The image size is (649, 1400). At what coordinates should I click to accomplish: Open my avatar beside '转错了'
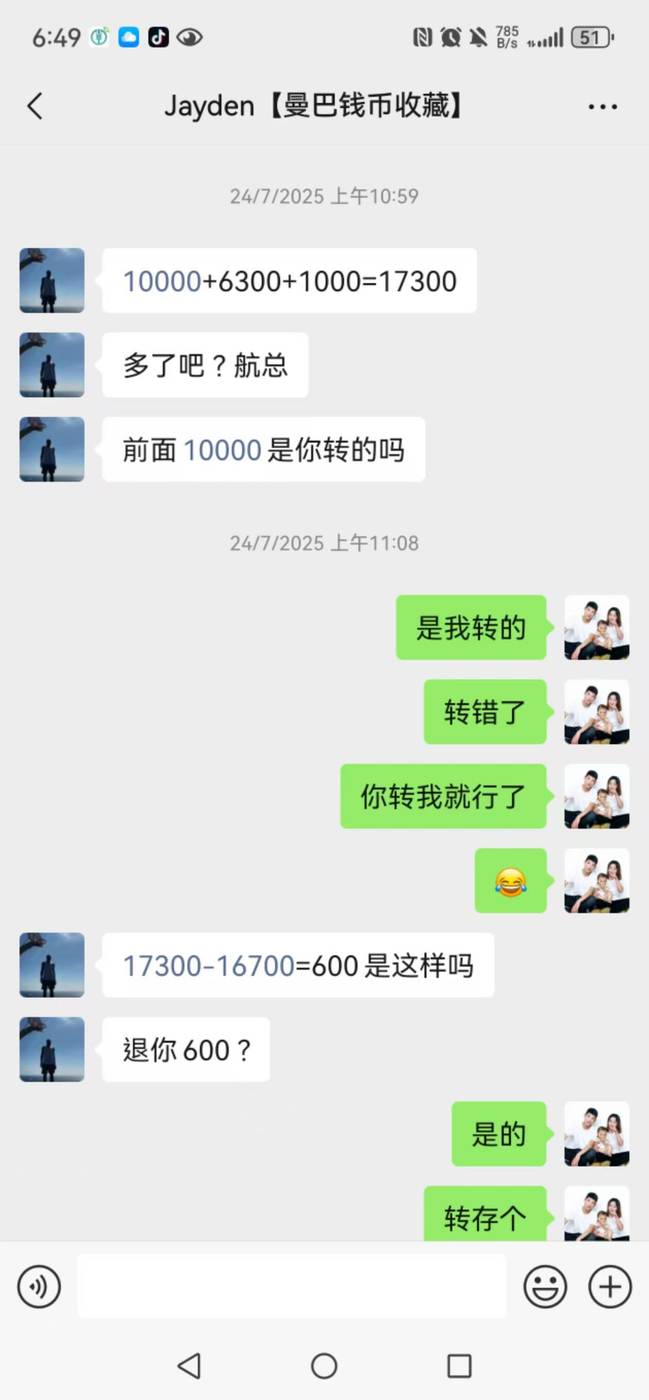tap(597, 712)
